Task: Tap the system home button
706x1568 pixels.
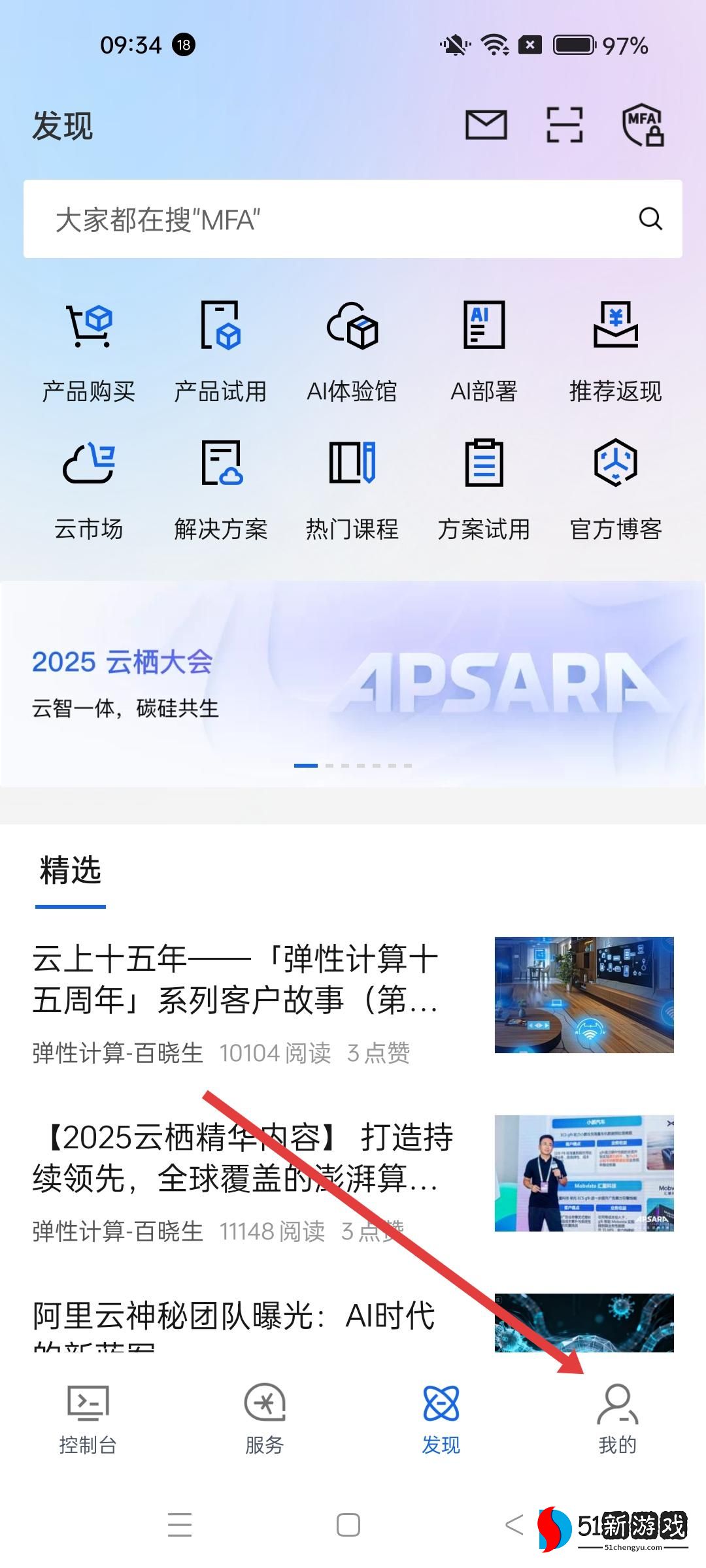Action: [348, 1526]
